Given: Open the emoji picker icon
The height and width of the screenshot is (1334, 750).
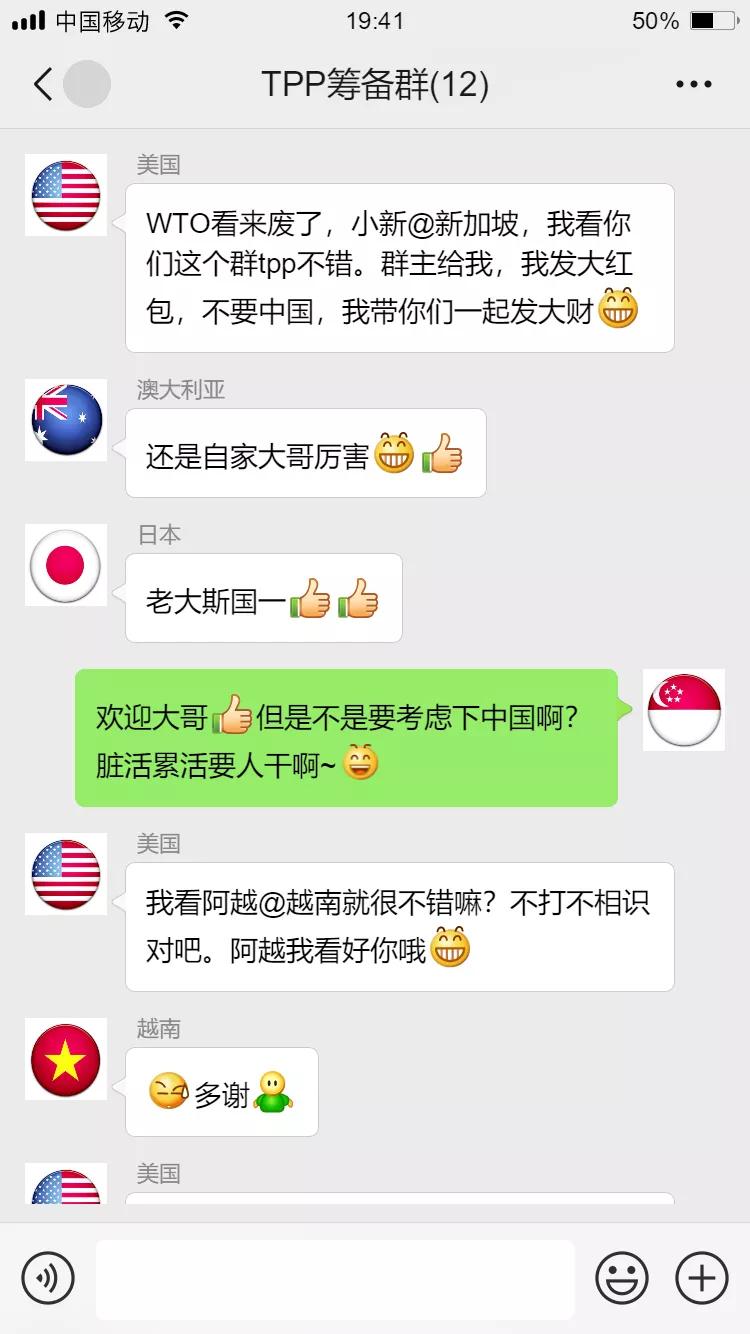Looking at the screenshot, I should 621,1278.
